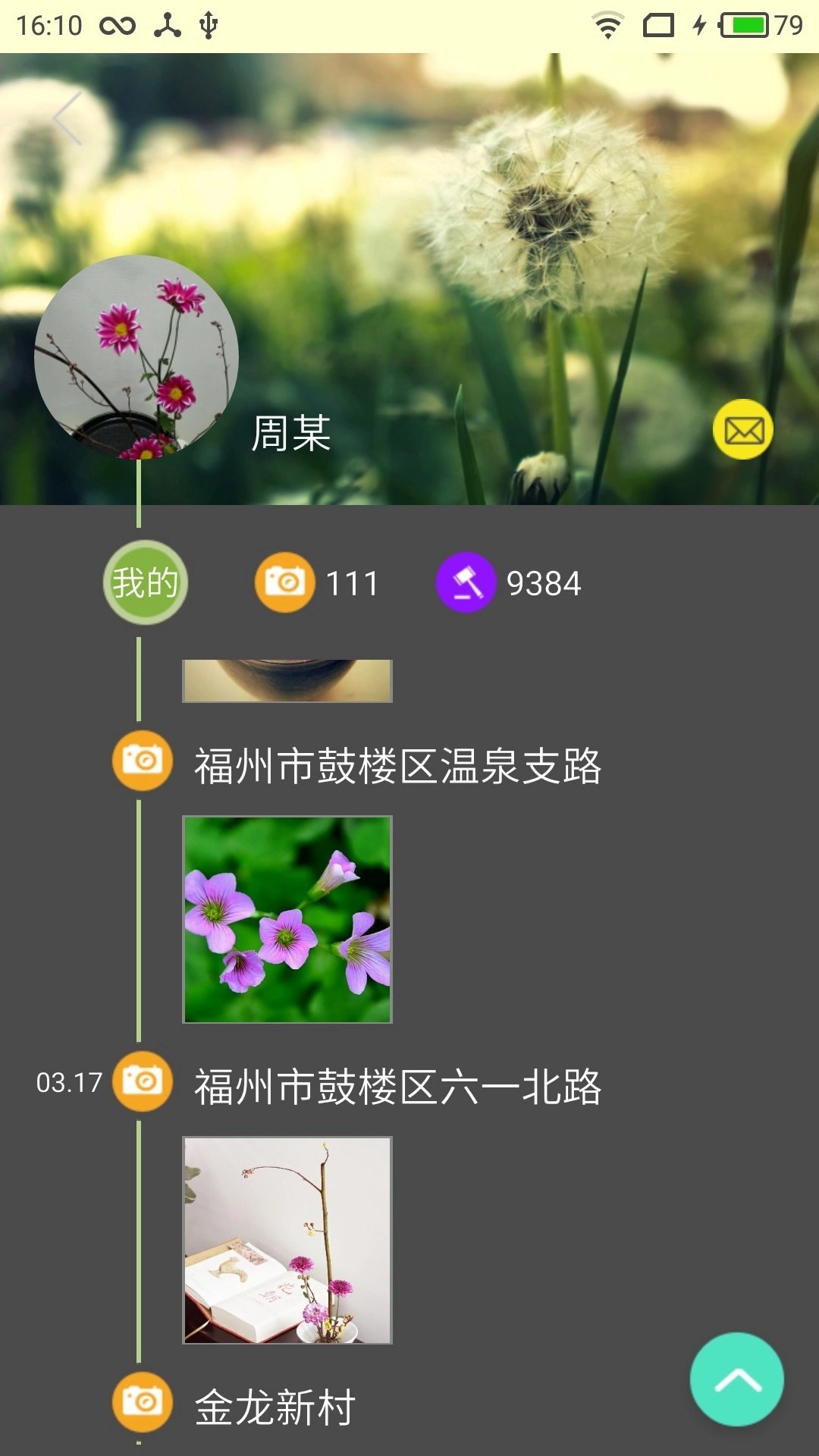819x1456 pixels.
Task: Select the green 我的 timeline badge
Action: pos(144,582)
